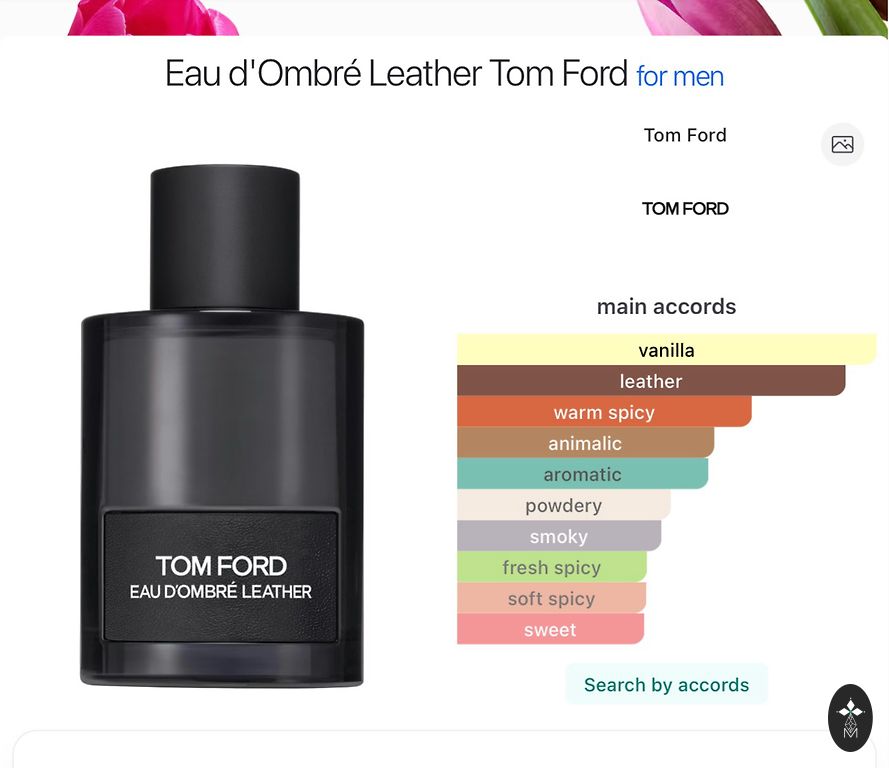The width and height of the screenshot is (889, 768).
Task: Select the smoky accord bar
Action: click(558, 536)
